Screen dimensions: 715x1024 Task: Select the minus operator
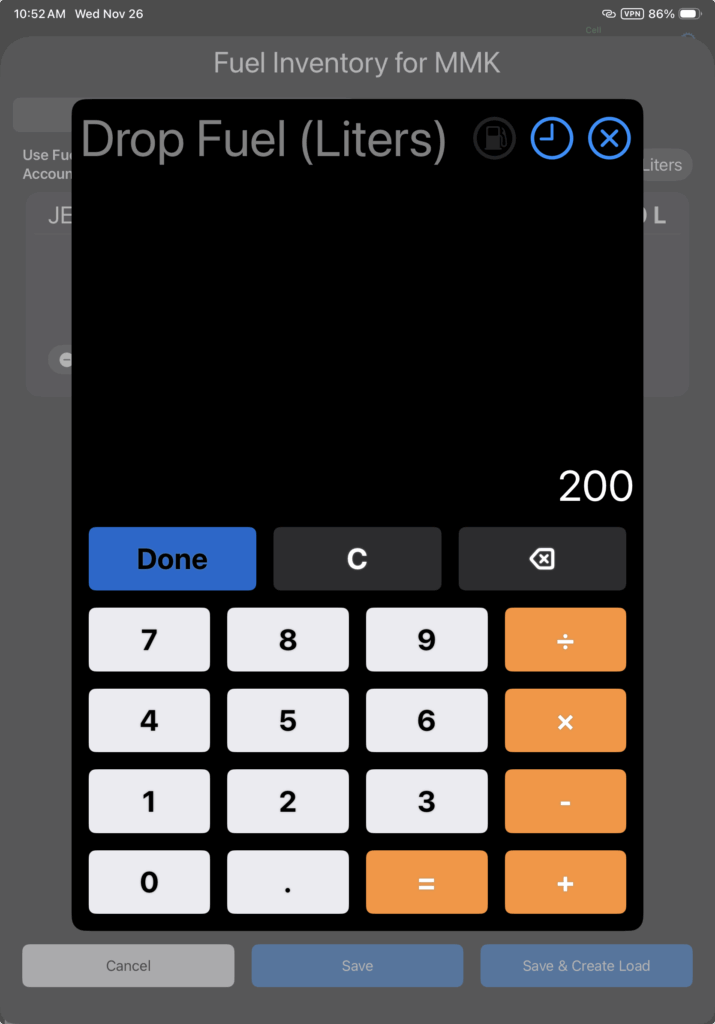coord(565,801)
